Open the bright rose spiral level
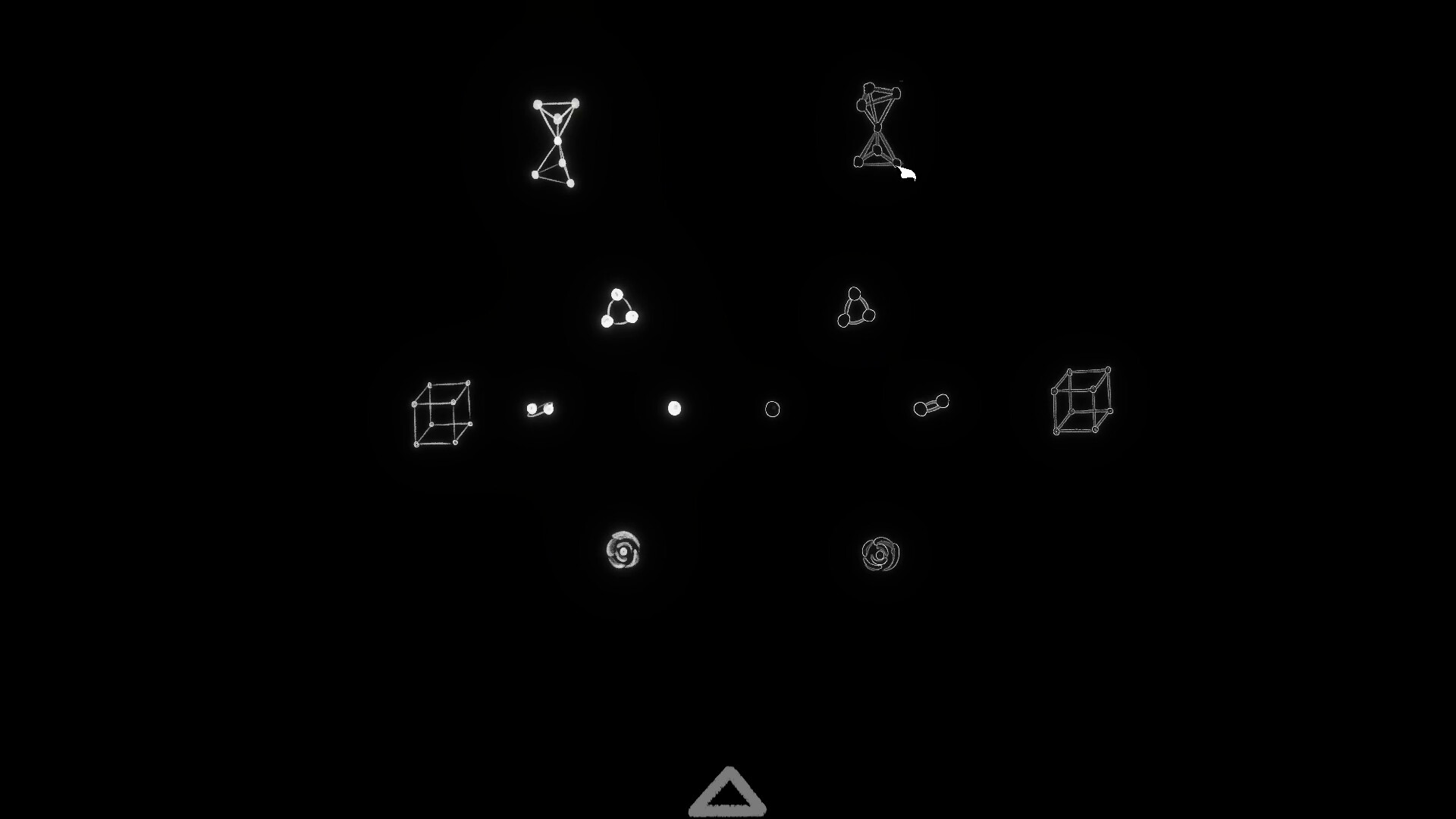 coord(623,551)
